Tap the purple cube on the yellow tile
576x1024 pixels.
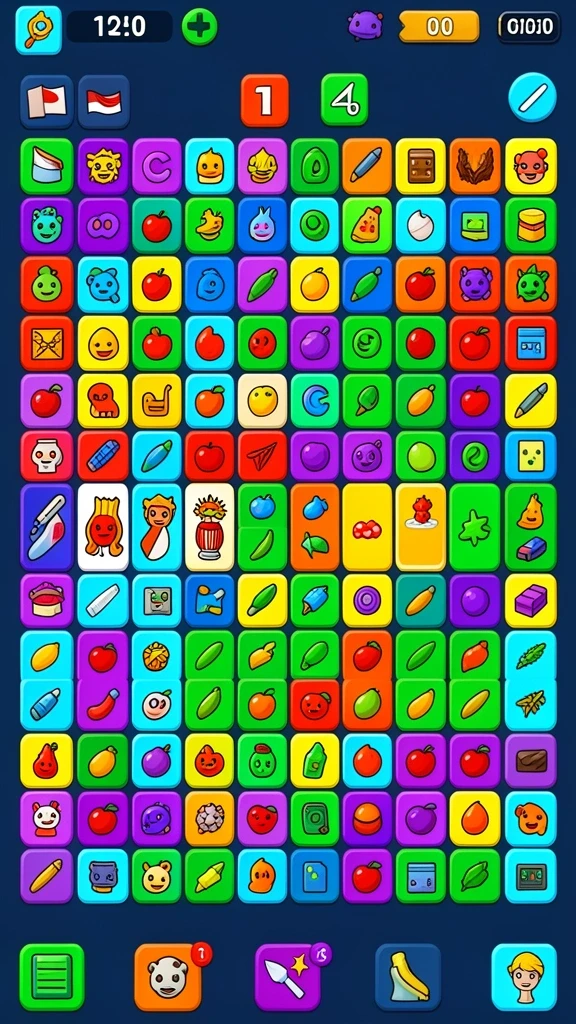tap(531, 601)
